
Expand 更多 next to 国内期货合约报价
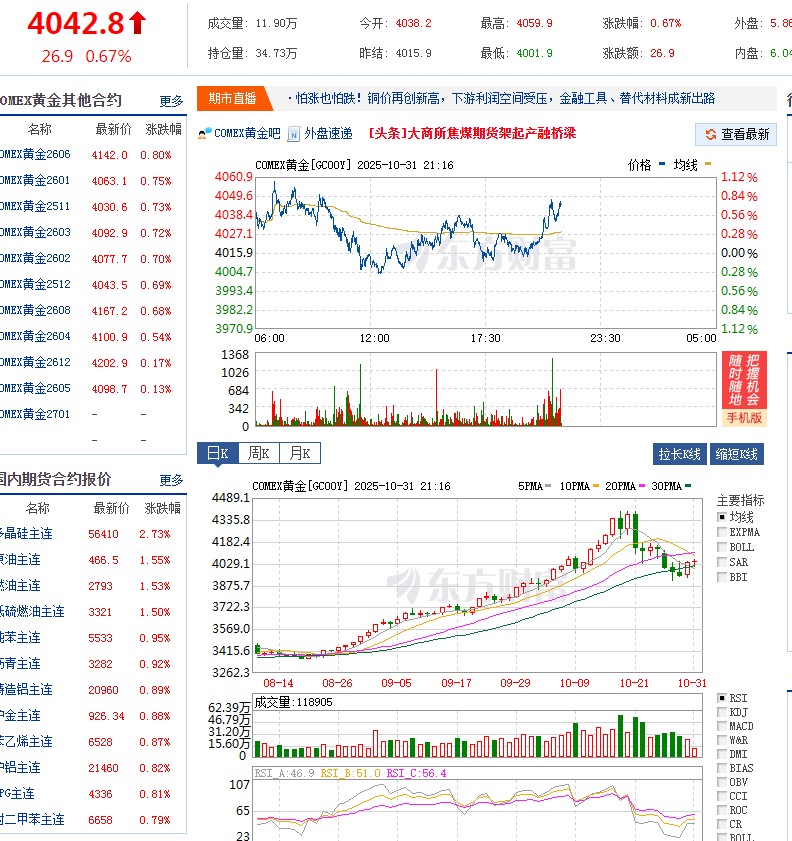172,479
